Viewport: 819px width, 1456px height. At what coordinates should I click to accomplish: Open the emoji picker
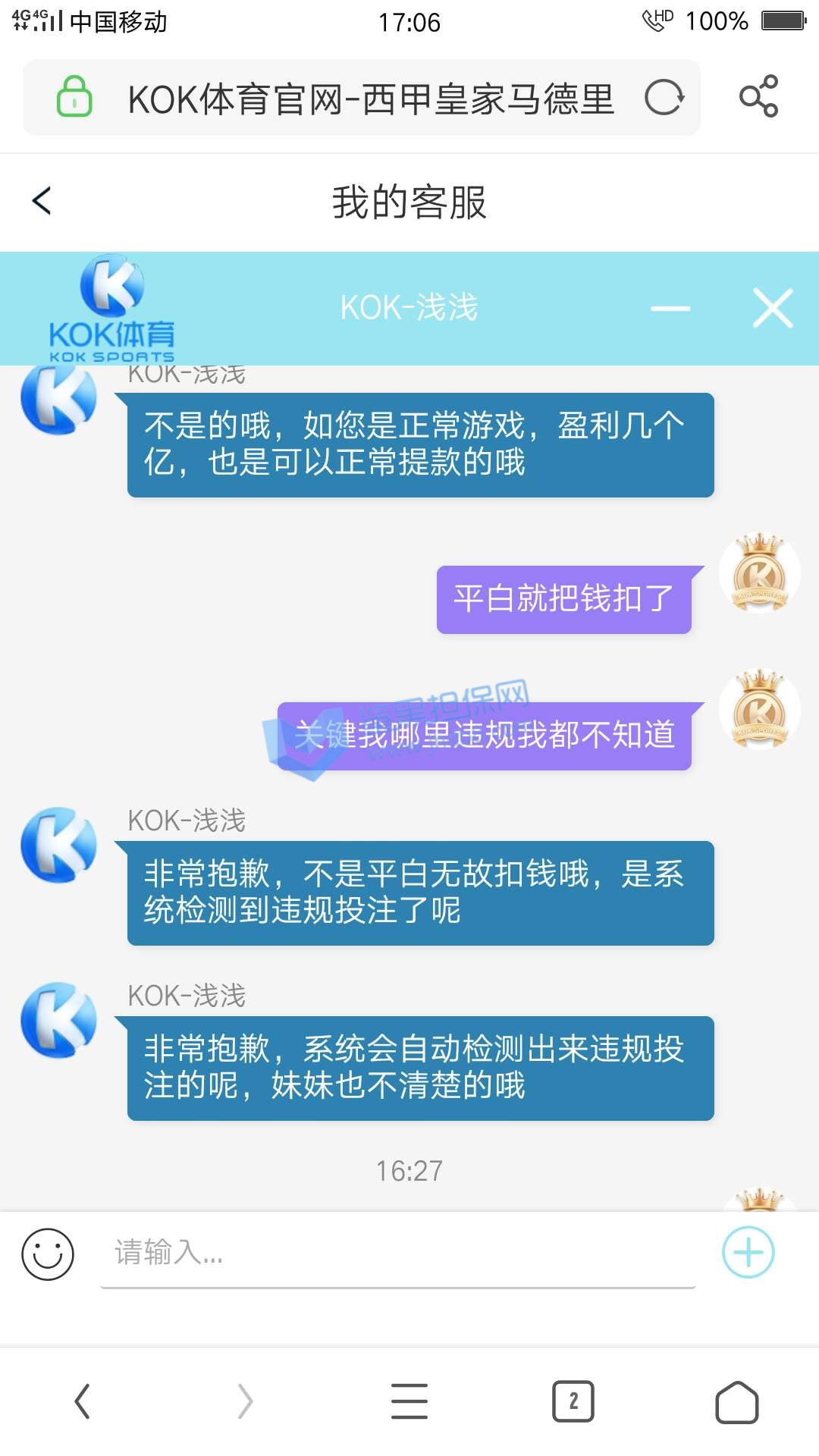pyautogui.click(x=48, y=1254)
